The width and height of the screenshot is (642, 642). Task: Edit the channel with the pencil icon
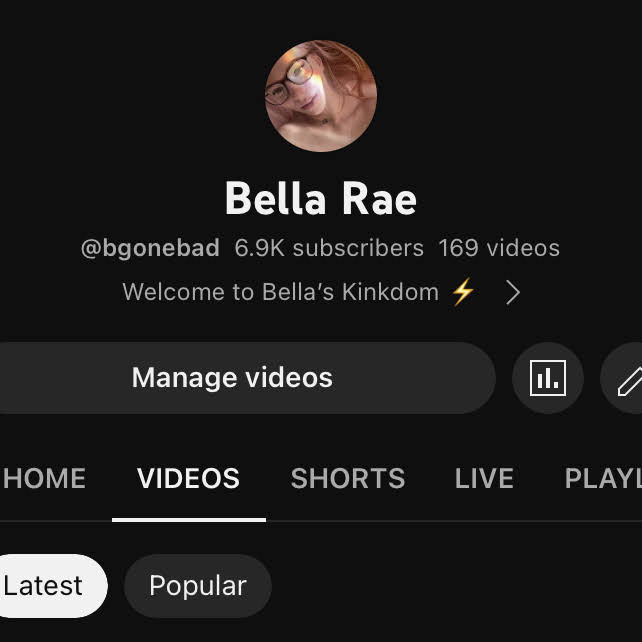627,380
